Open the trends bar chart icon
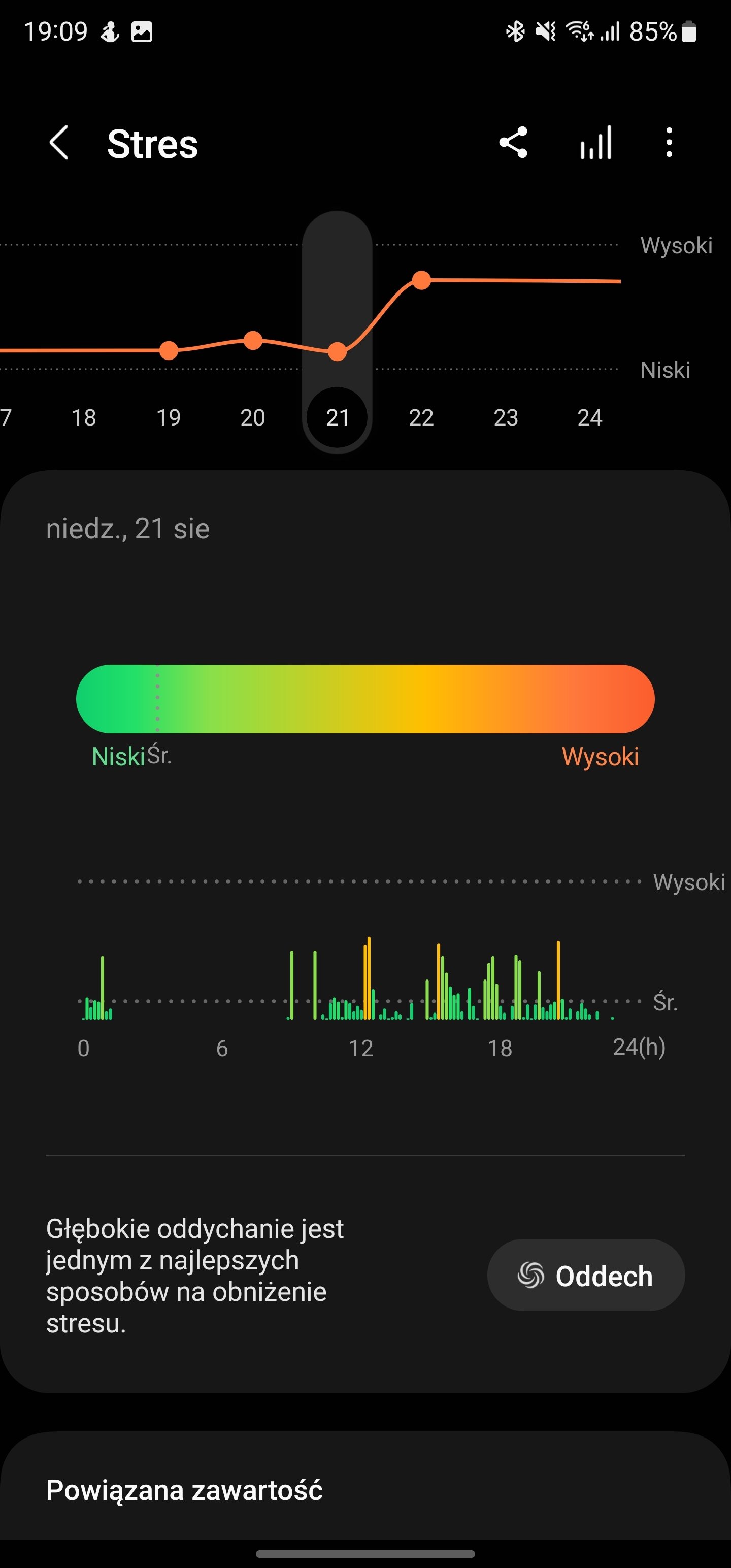 coord(595,143)
